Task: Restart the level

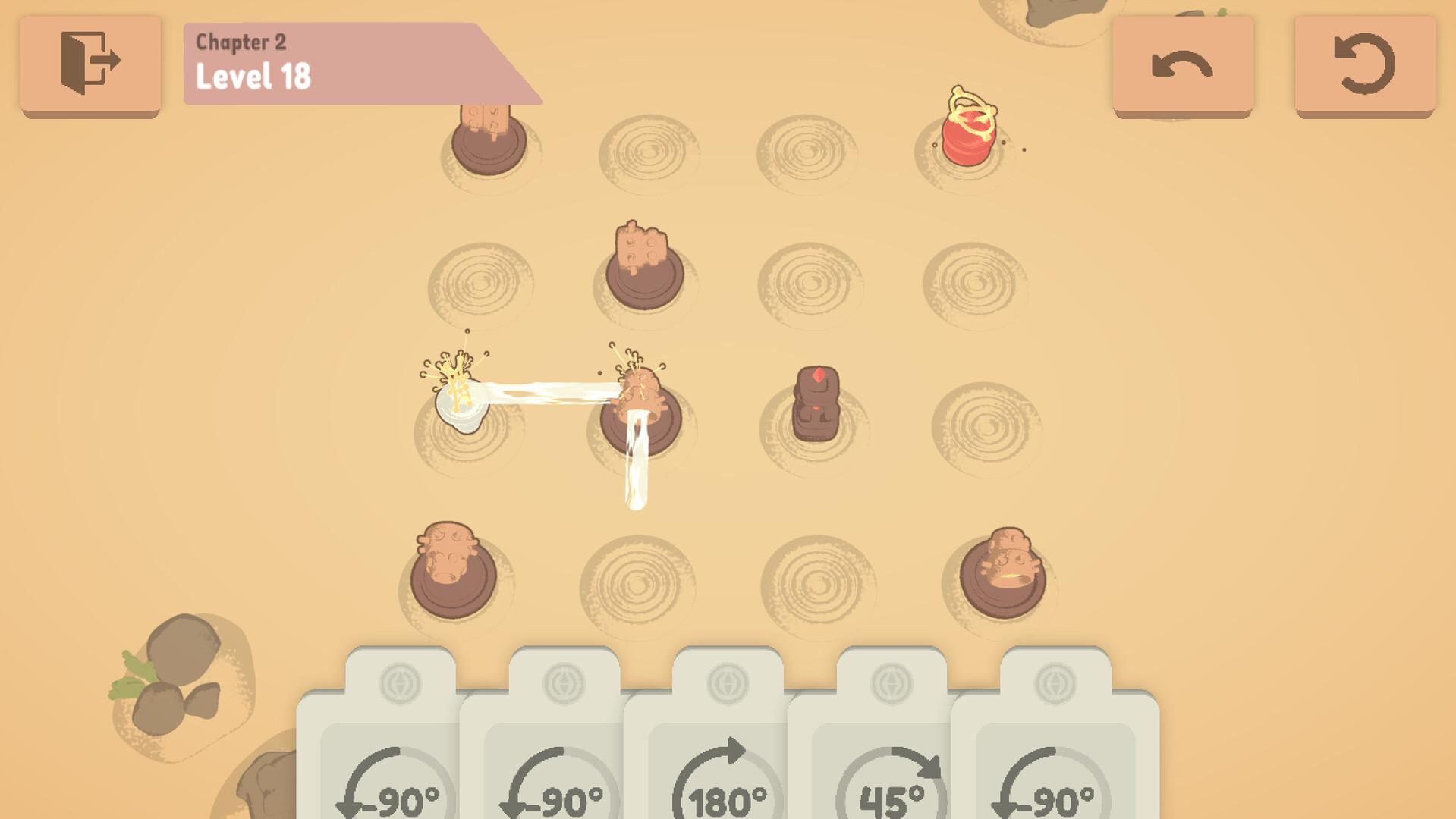Action: [x=1364, y=65]
